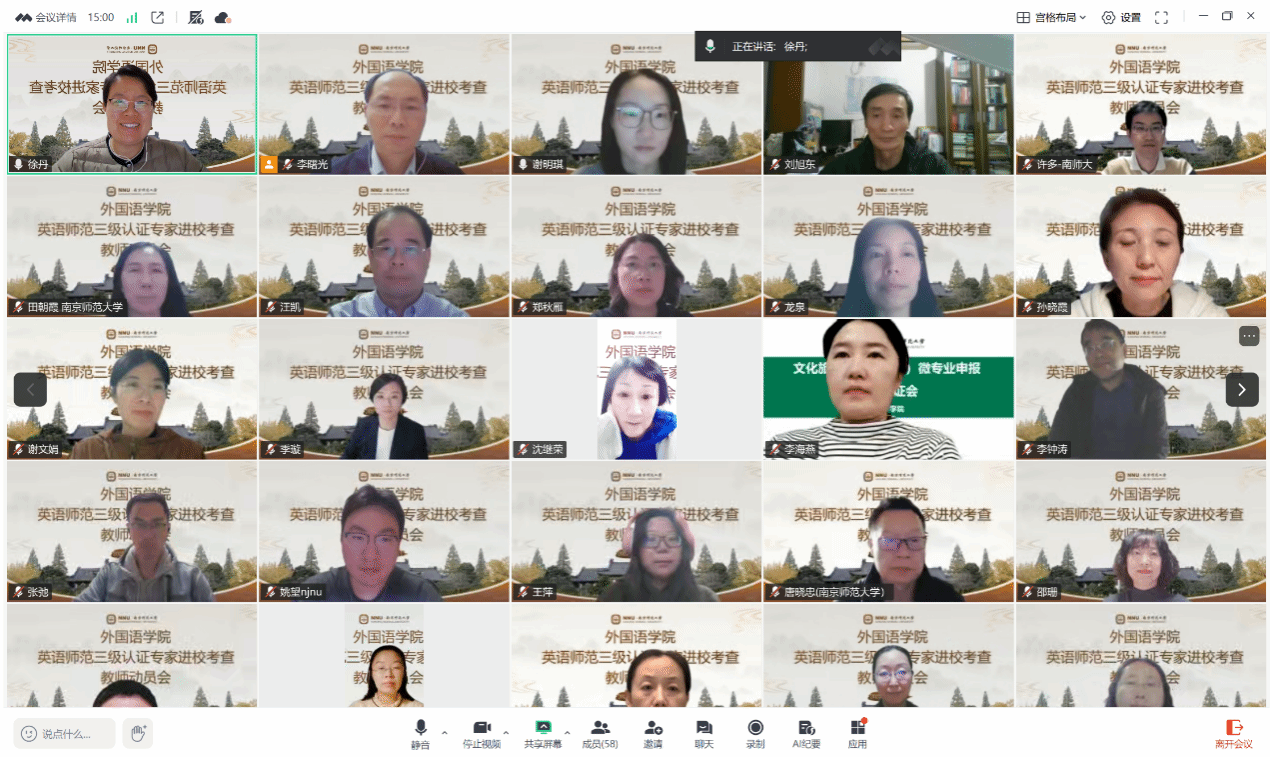Leave the meeting (离开会议)
This screenshot has width=1270, height=757.
coord(1233,733)
